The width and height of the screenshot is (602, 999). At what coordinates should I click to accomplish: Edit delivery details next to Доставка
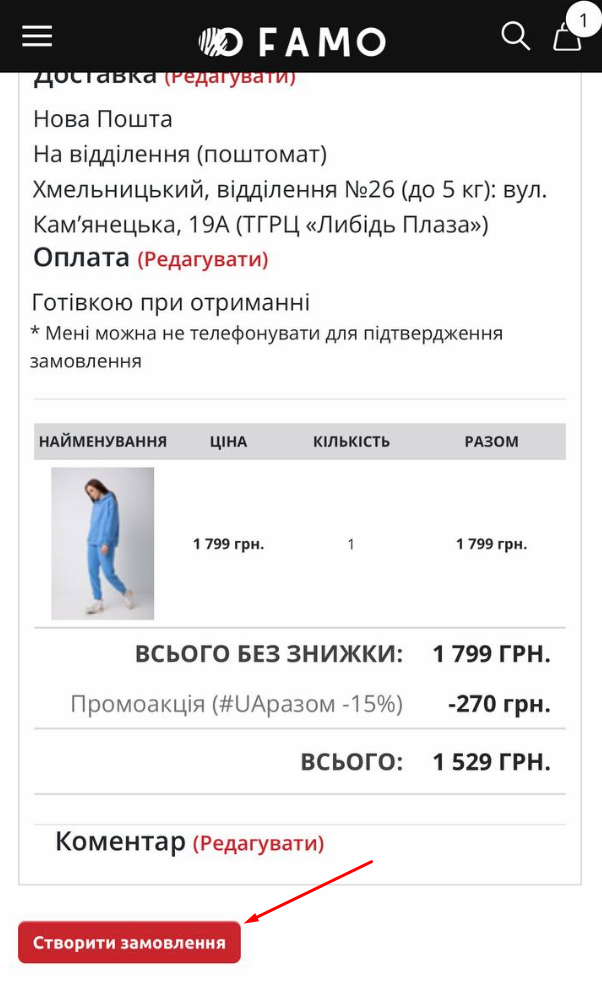(230, 77)
